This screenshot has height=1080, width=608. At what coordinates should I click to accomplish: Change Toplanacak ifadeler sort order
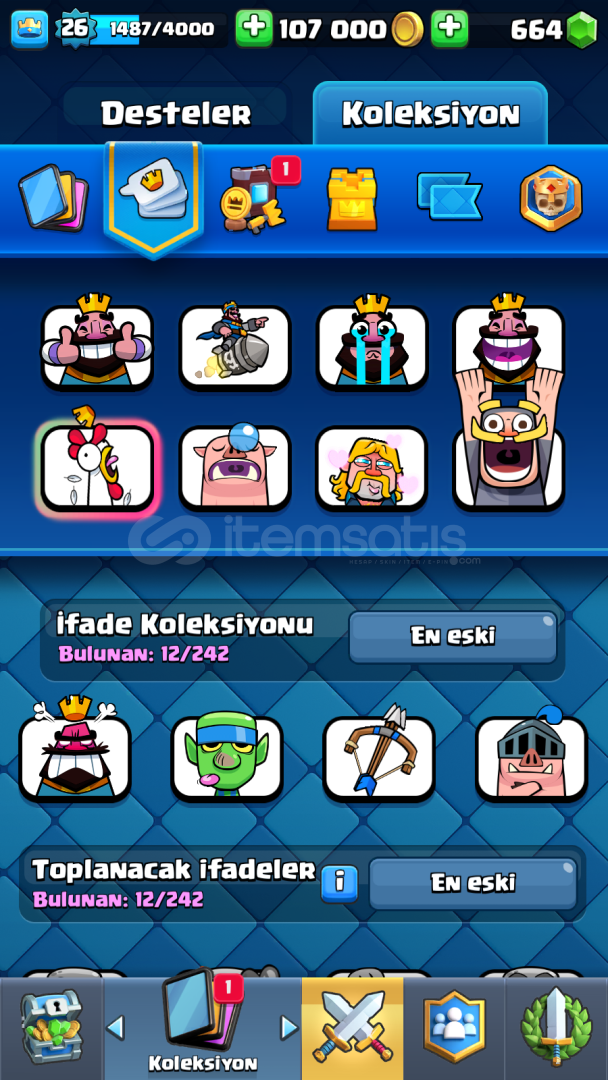[x=473, y=883]
